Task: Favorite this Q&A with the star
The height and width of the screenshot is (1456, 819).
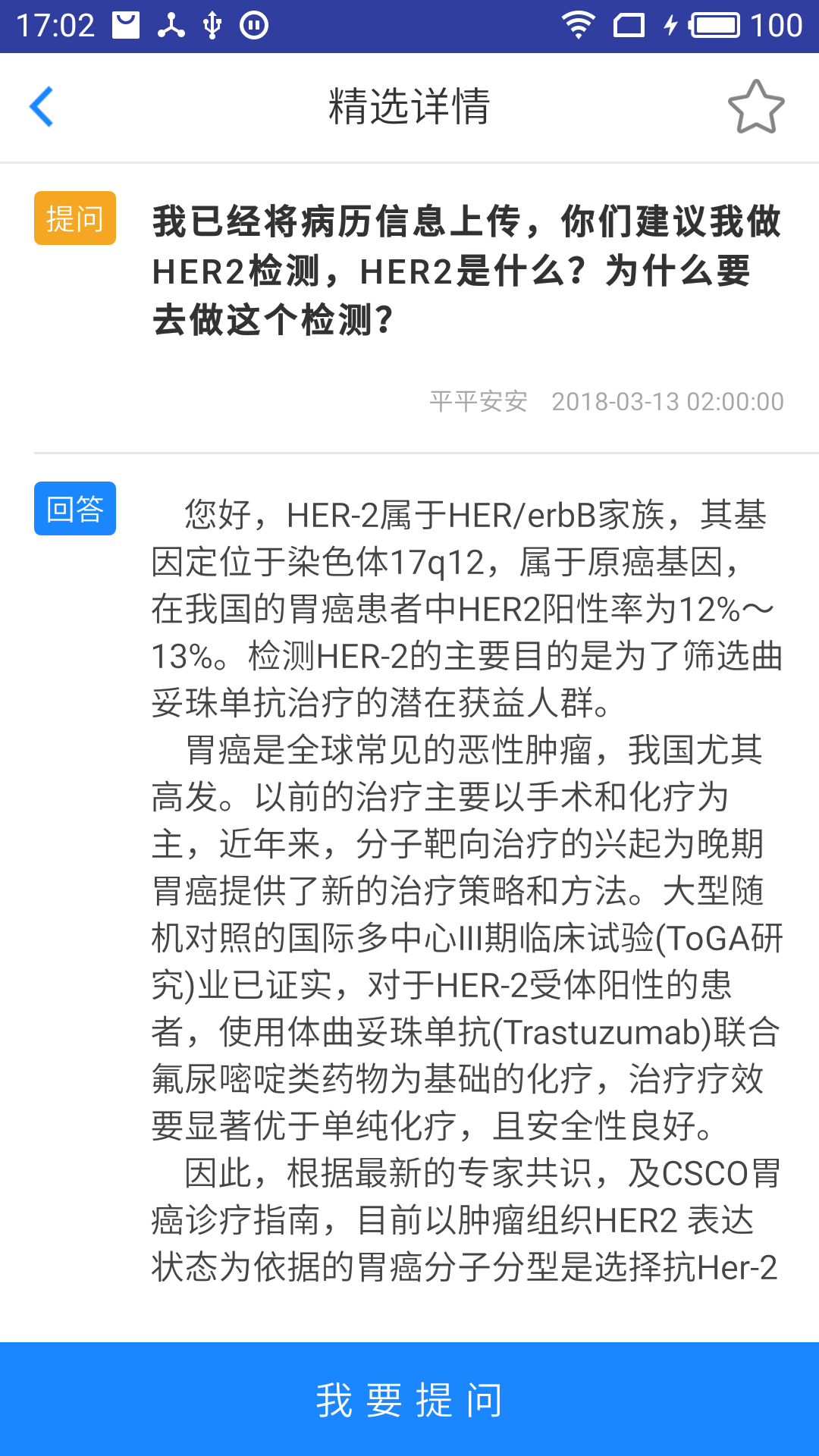Action: coord(755,107)
